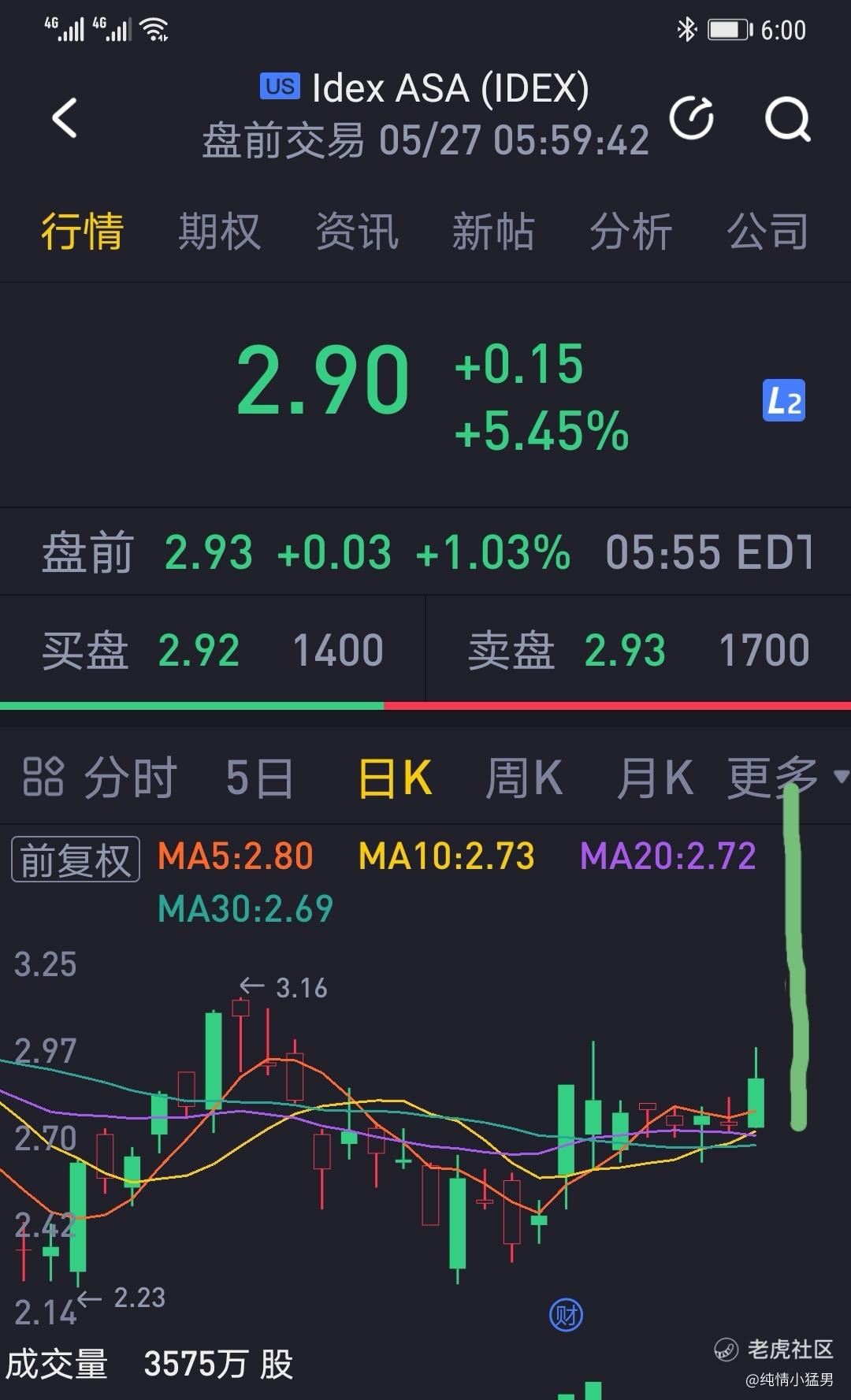The height and width of the screenshot is (1400, 851).
Task: Display the 月K monthly chart
Action: tap(655, 778)
